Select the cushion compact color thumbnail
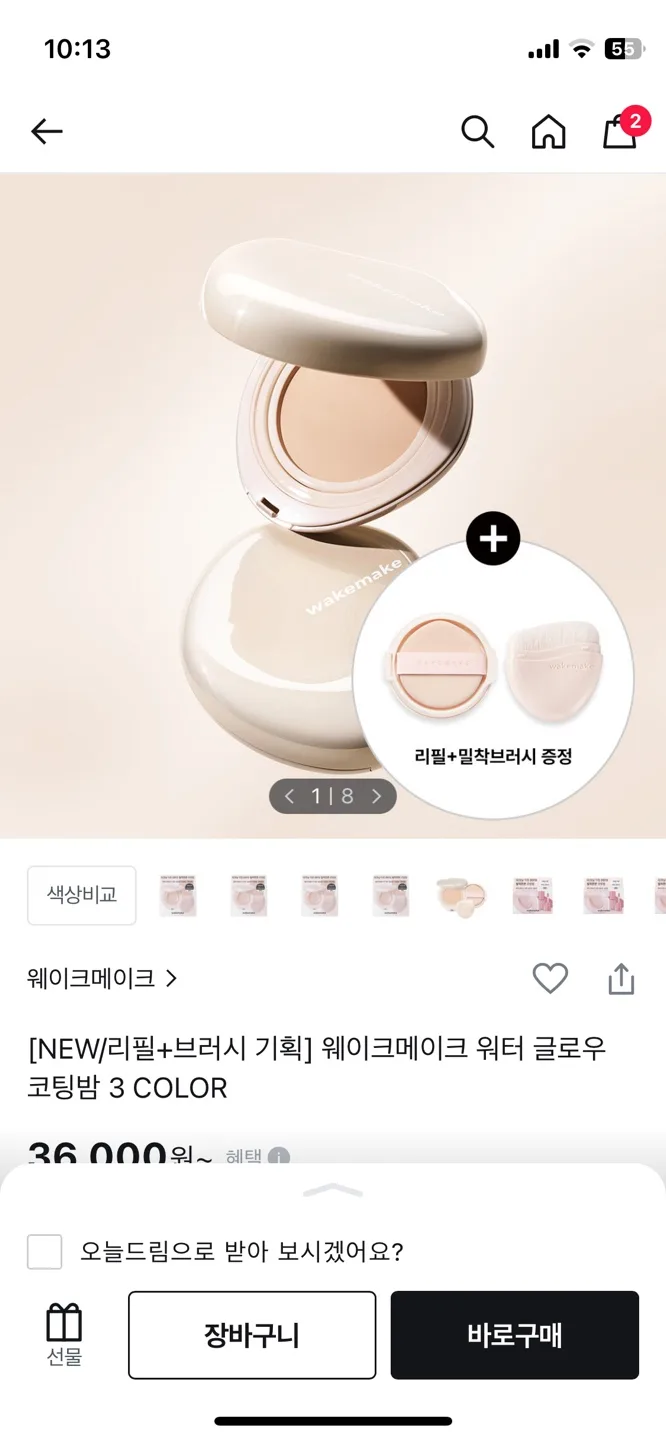 tap(461, 895)
